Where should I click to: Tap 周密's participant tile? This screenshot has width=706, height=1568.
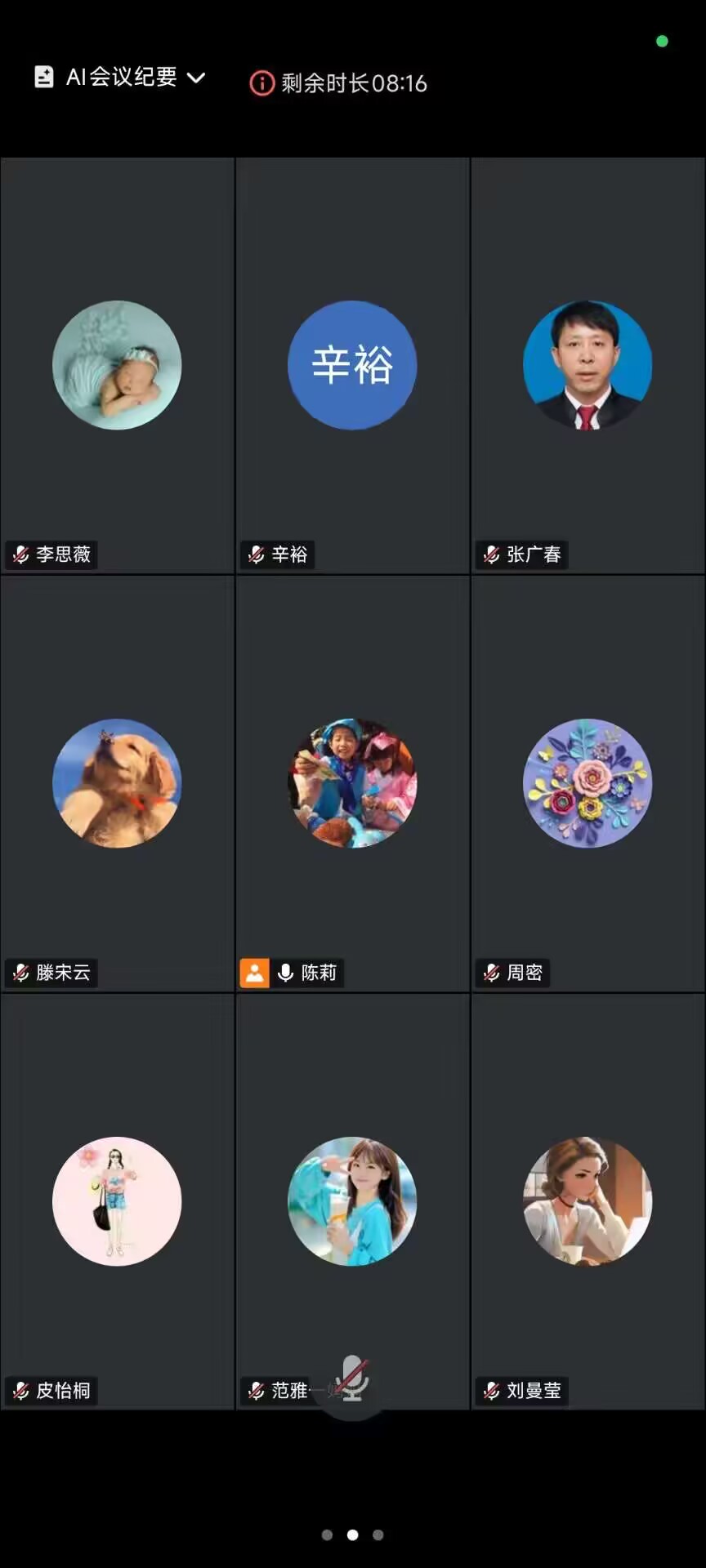point(588,784)
